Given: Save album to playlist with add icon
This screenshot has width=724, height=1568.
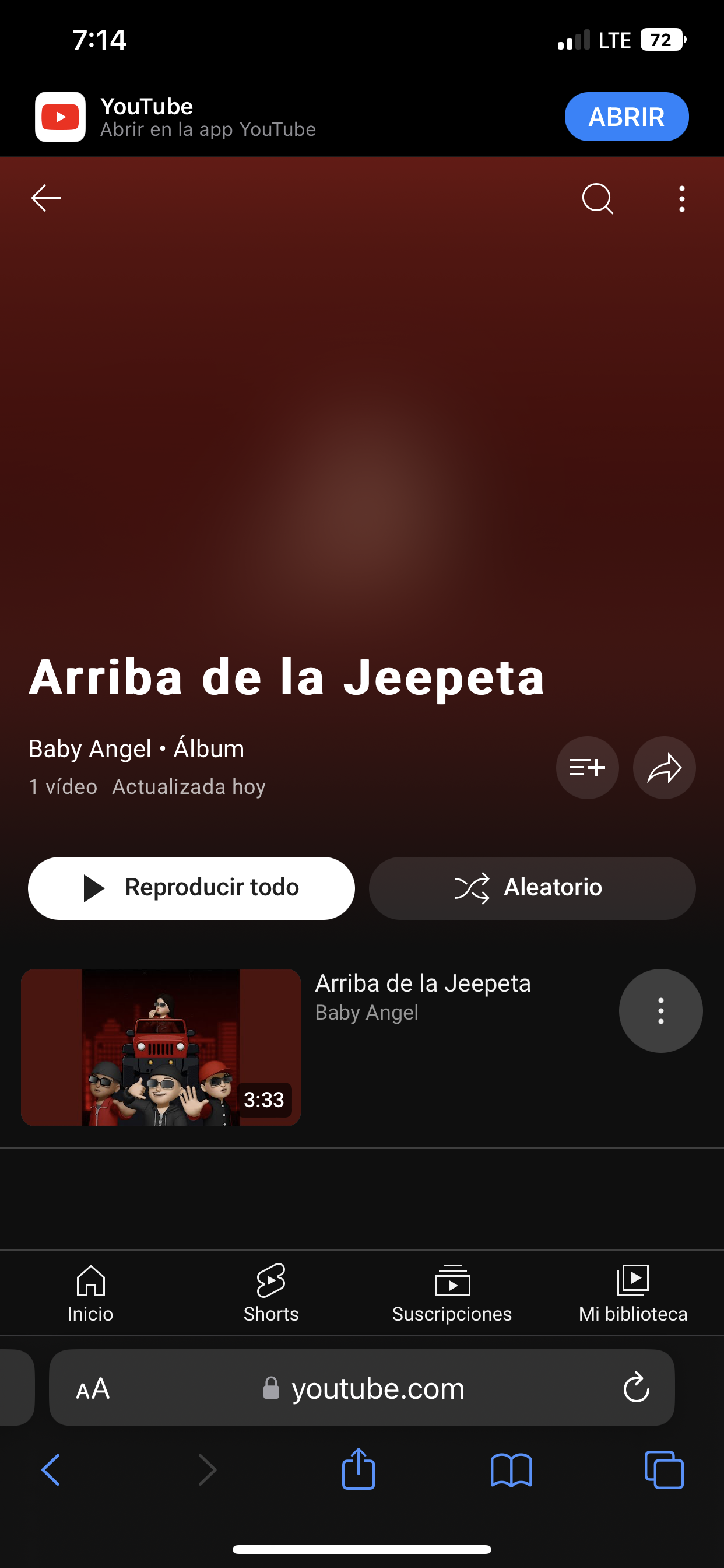Looking at the screenshot, I should (586, 768).
